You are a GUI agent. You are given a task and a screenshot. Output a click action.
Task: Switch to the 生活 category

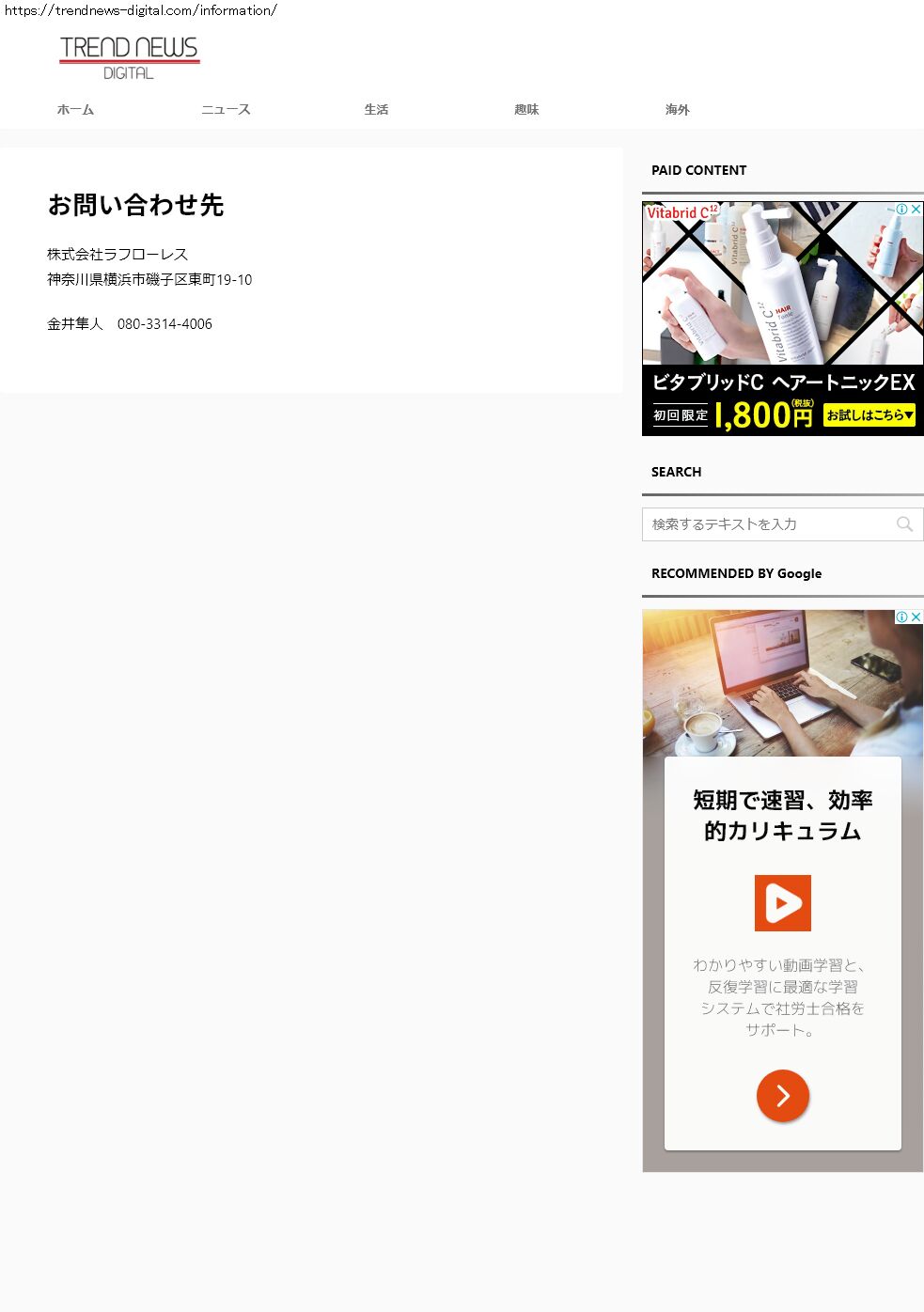click(376, 110)
